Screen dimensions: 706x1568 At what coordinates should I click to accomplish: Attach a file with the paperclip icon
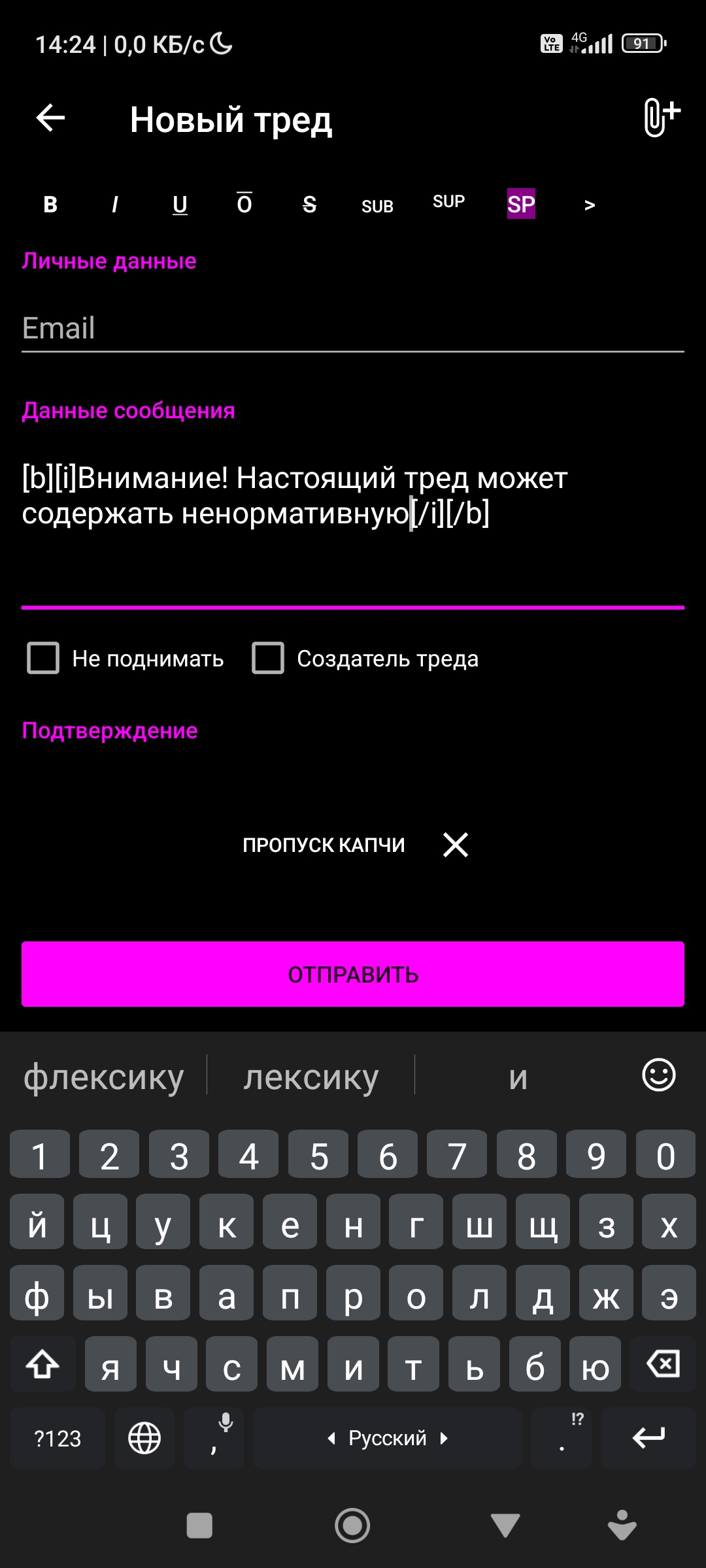[x=660, y=118]
